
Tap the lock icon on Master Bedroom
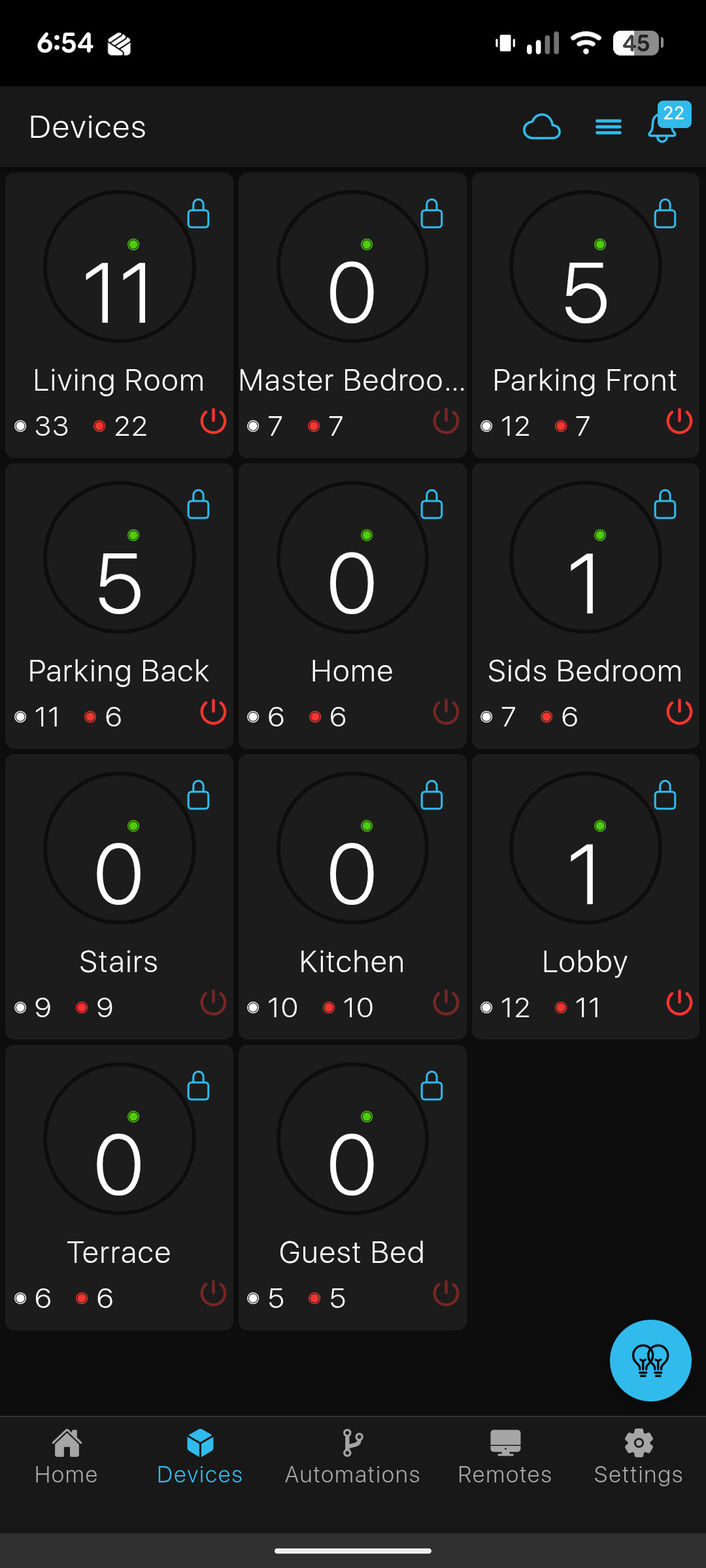(431, 214)
